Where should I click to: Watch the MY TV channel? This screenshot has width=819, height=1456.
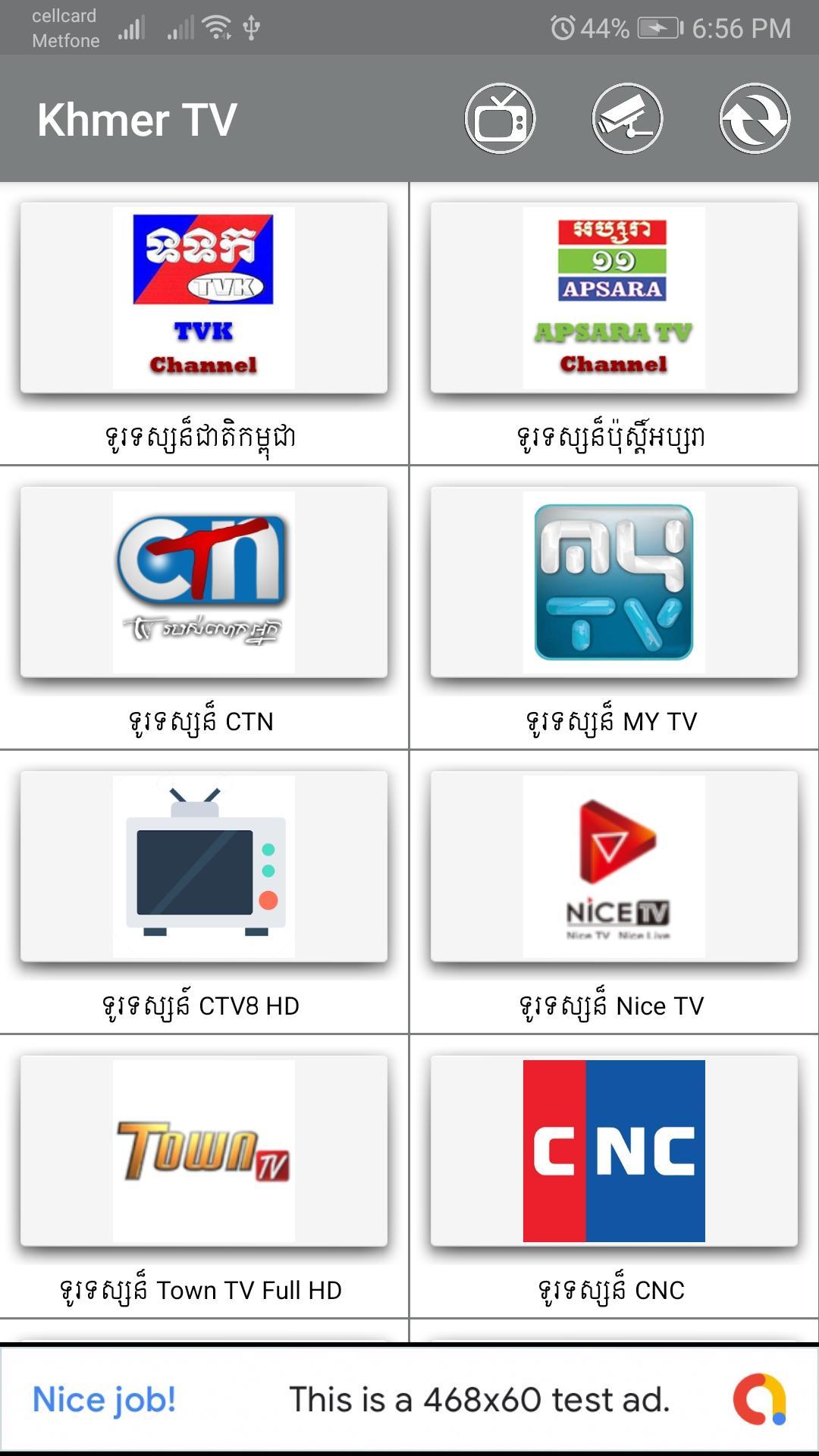[x=613, y=582]
